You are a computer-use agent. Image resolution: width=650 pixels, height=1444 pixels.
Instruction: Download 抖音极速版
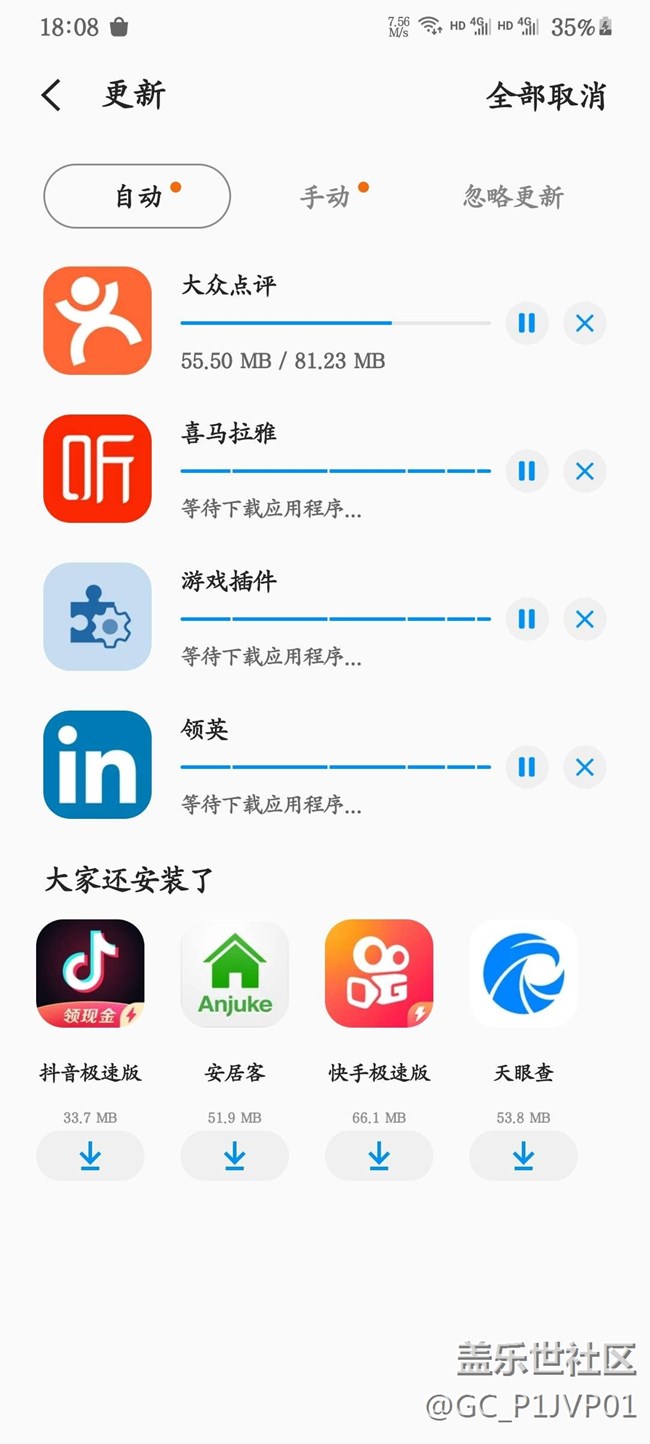(90, 1156)
